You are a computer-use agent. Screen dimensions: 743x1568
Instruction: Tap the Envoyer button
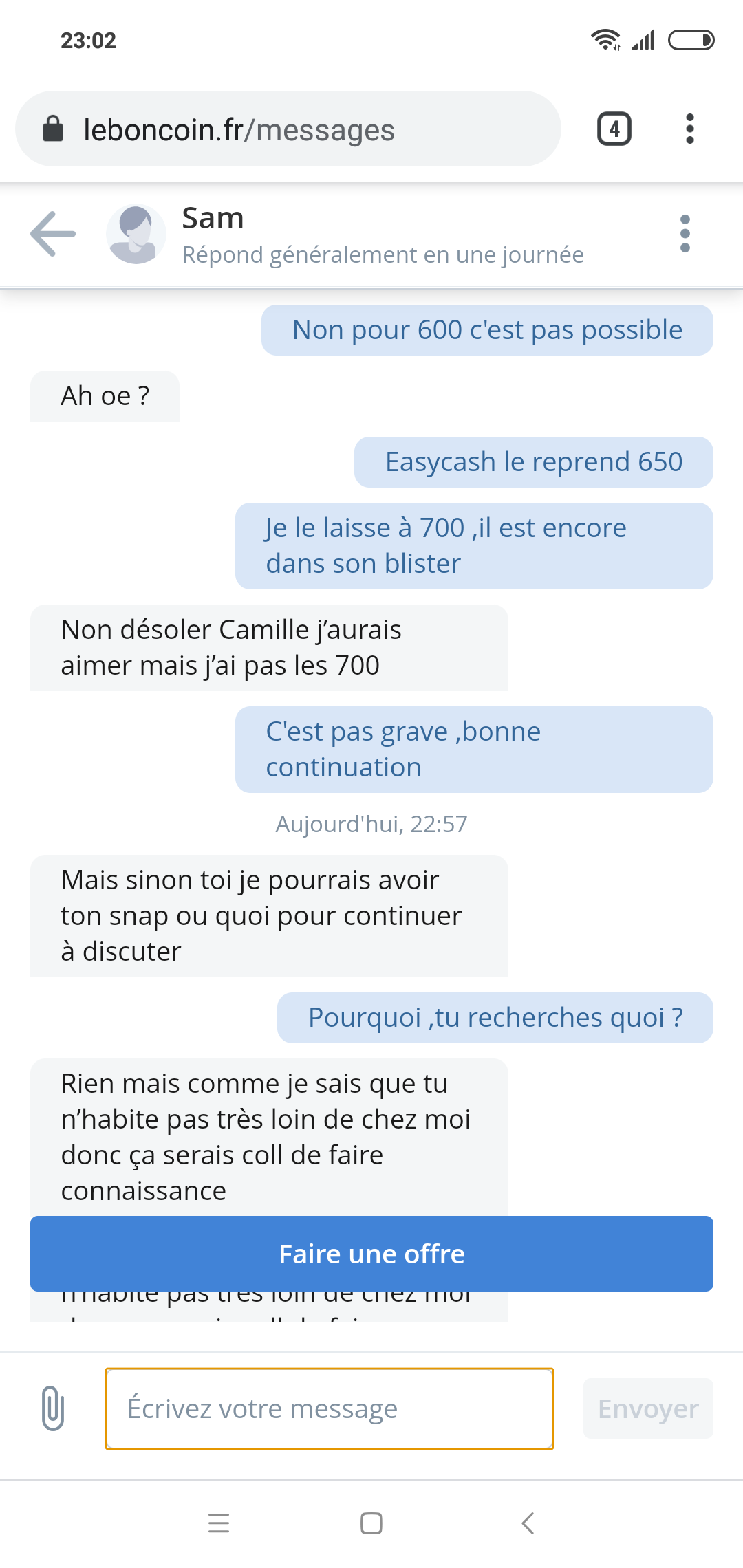648,1408
